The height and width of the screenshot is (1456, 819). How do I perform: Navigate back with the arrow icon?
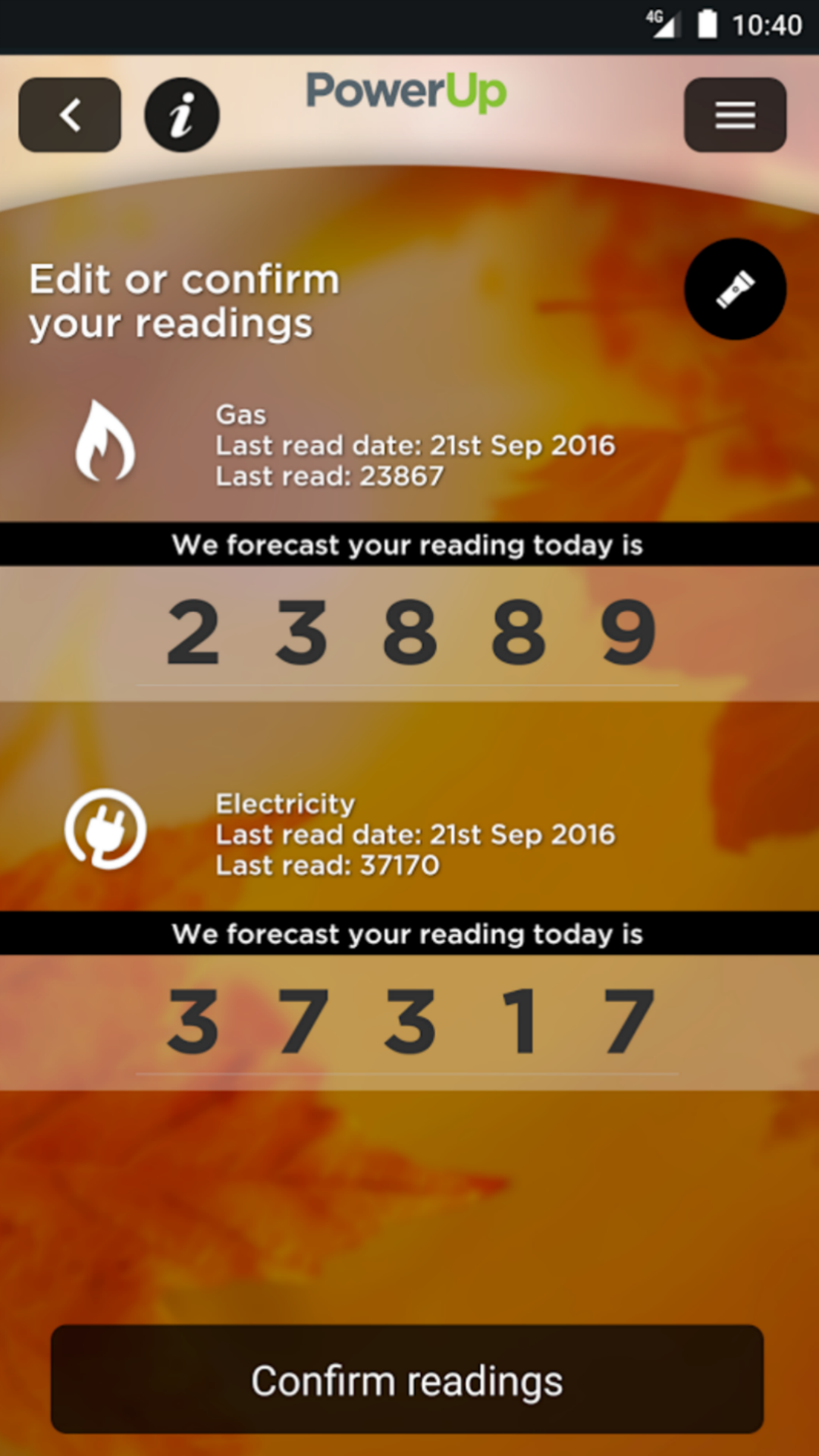(69, 115)
